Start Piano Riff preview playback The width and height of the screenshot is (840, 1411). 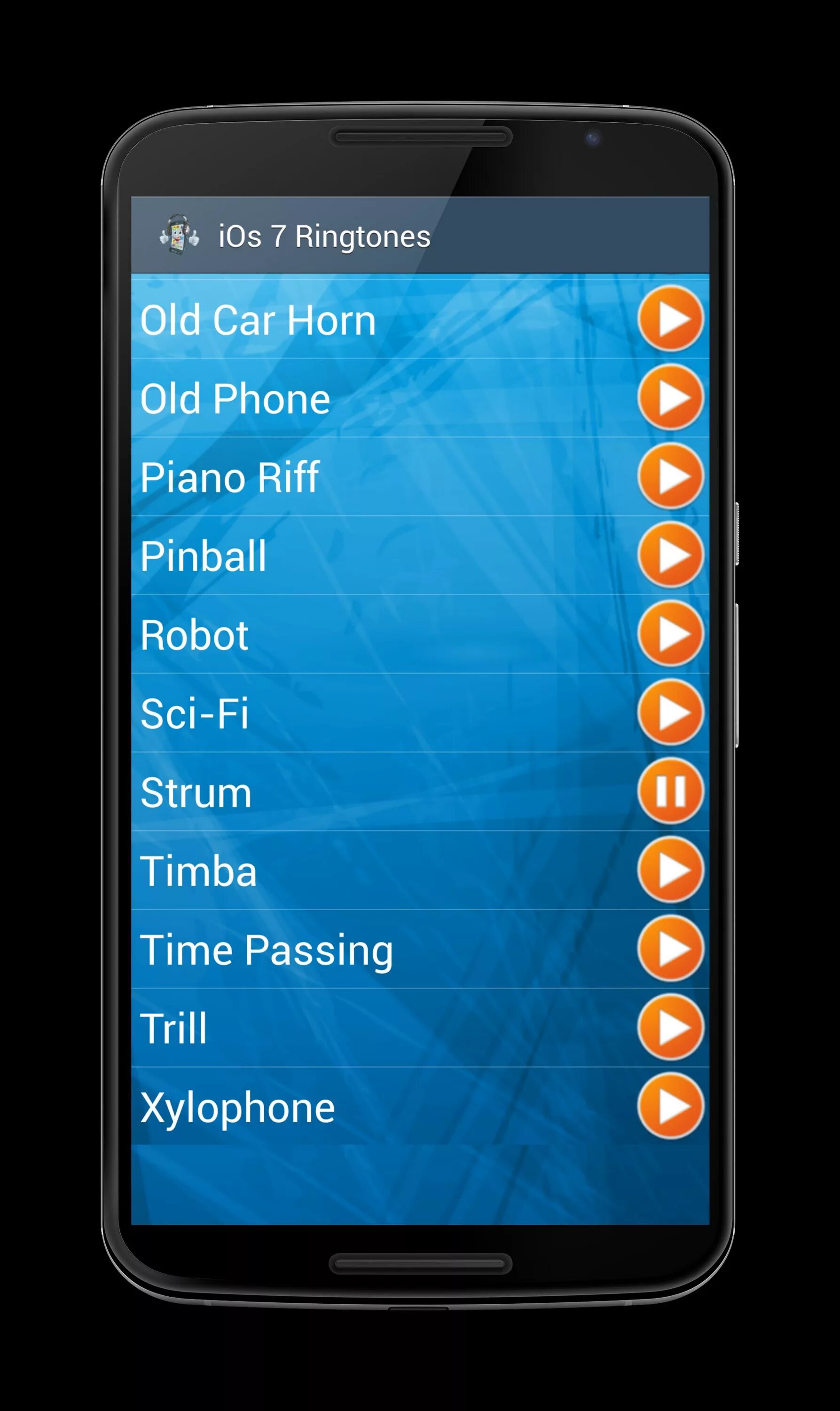coord(670,476)
